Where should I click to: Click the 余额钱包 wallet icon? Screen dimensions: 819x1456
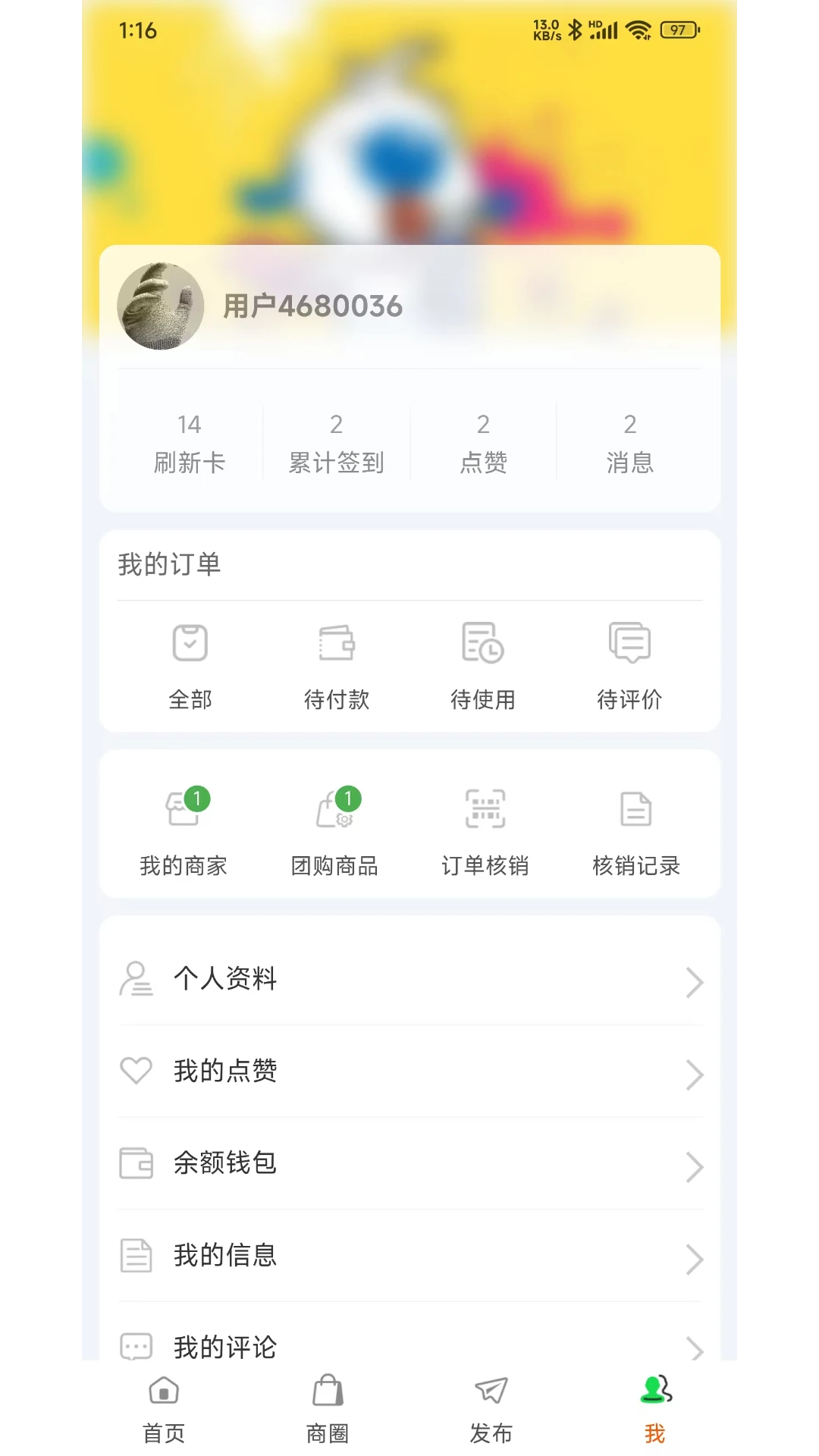click(136, 1163)
